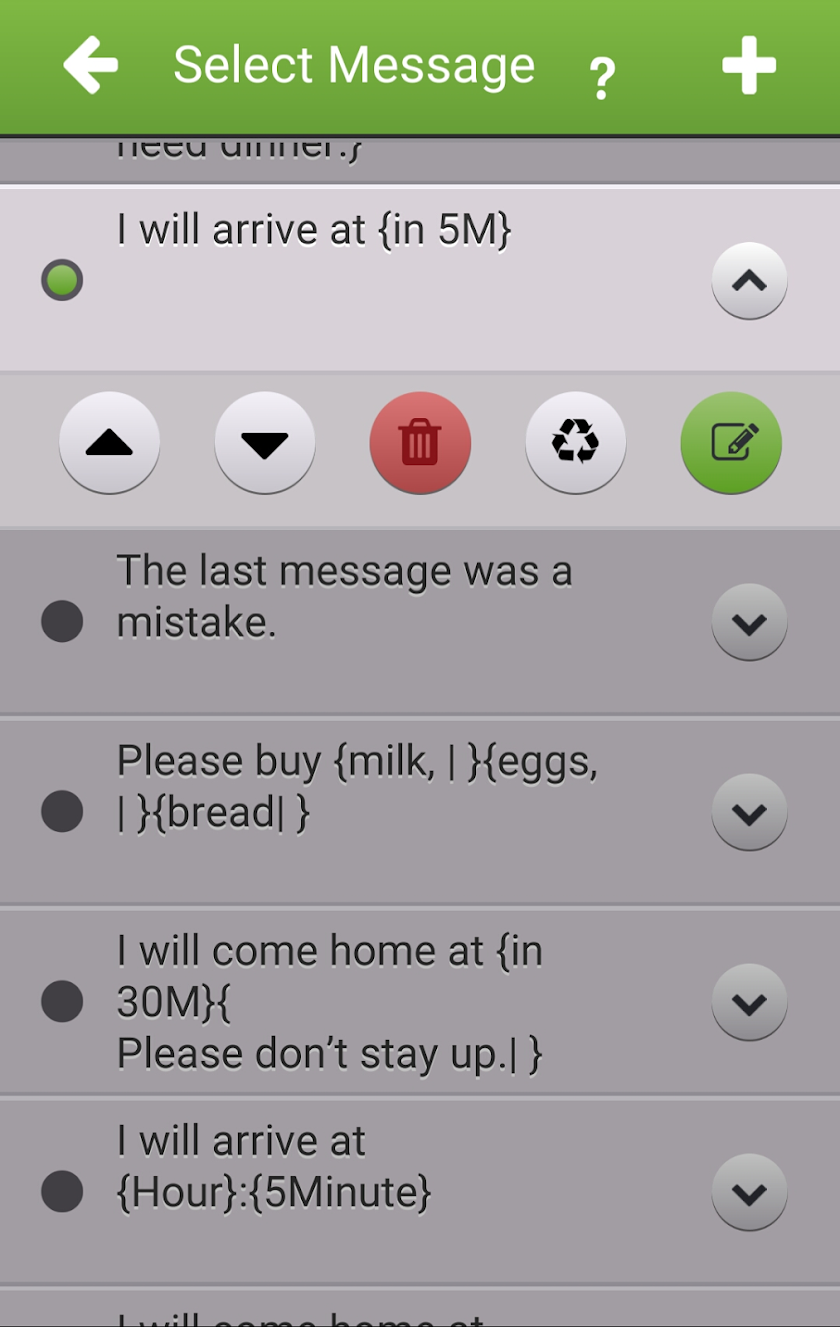
Task: Delete the selected message
Action: pyautogui.click(x=420, y=443)
